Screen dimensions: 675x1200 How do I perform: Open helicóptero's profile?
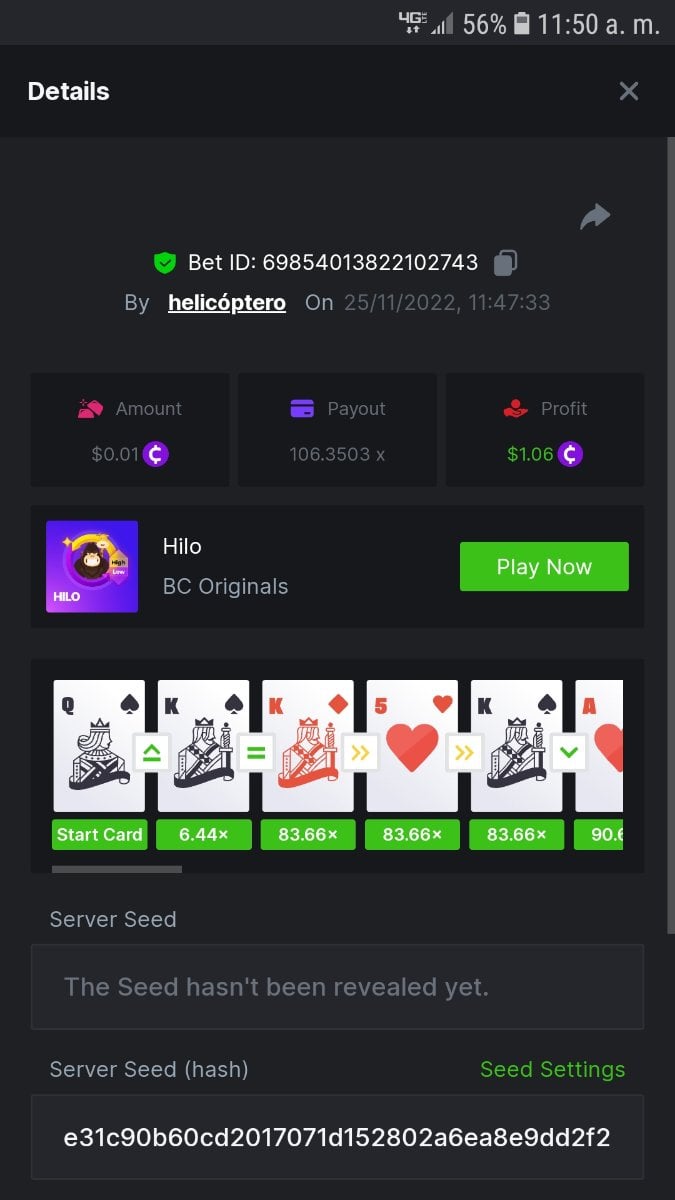227,303
